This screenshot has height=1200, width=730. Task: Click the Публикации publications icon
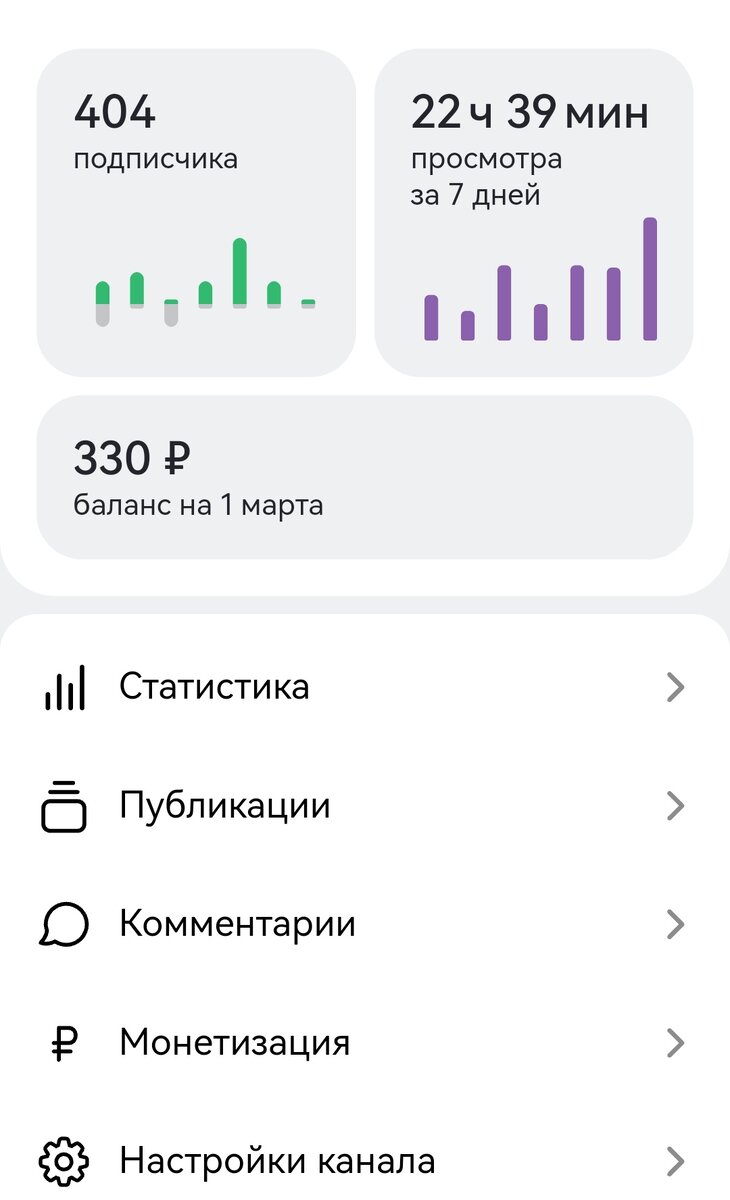[x=65, y=805]
